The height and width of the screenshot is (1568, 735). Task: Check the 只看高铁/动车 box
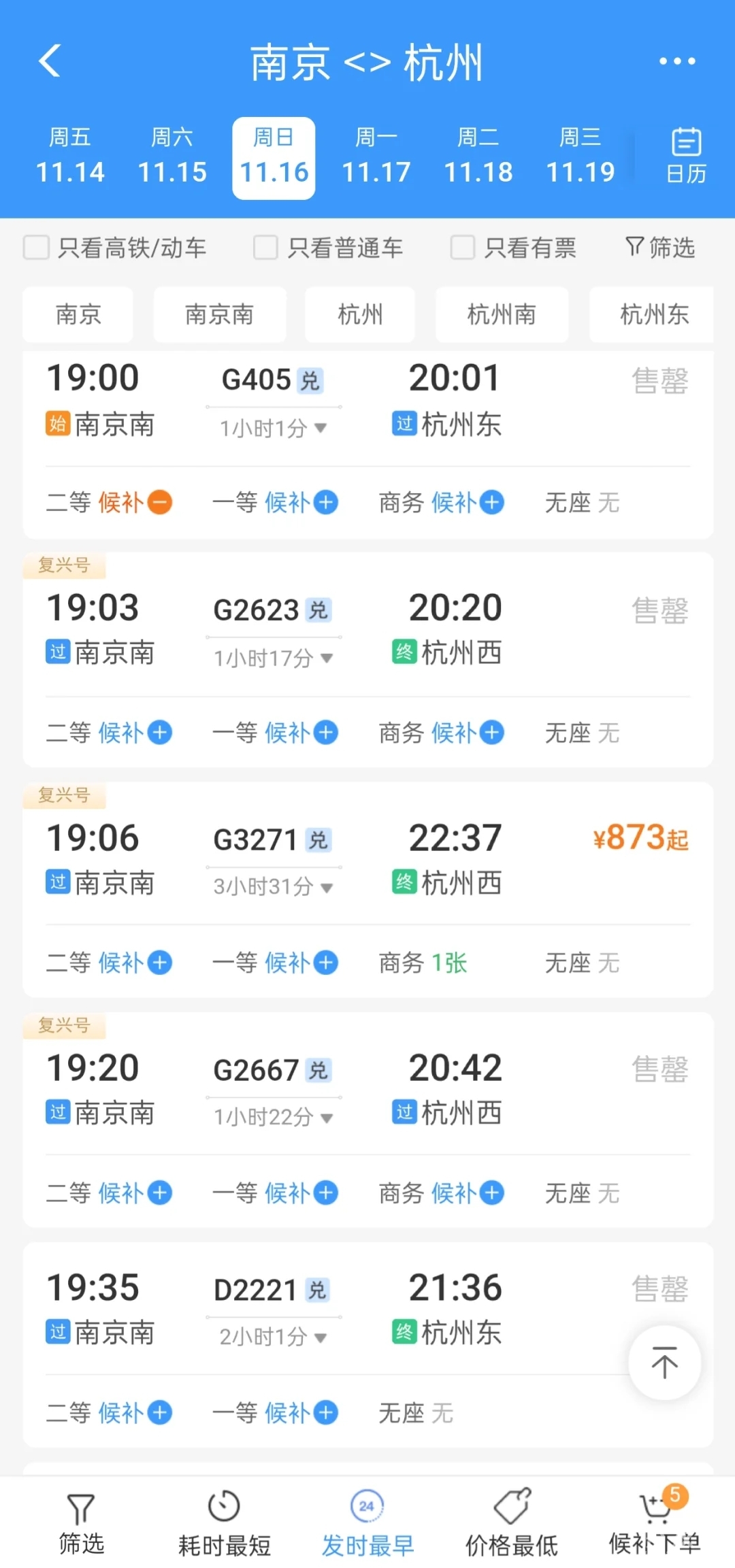coord(37,248)
